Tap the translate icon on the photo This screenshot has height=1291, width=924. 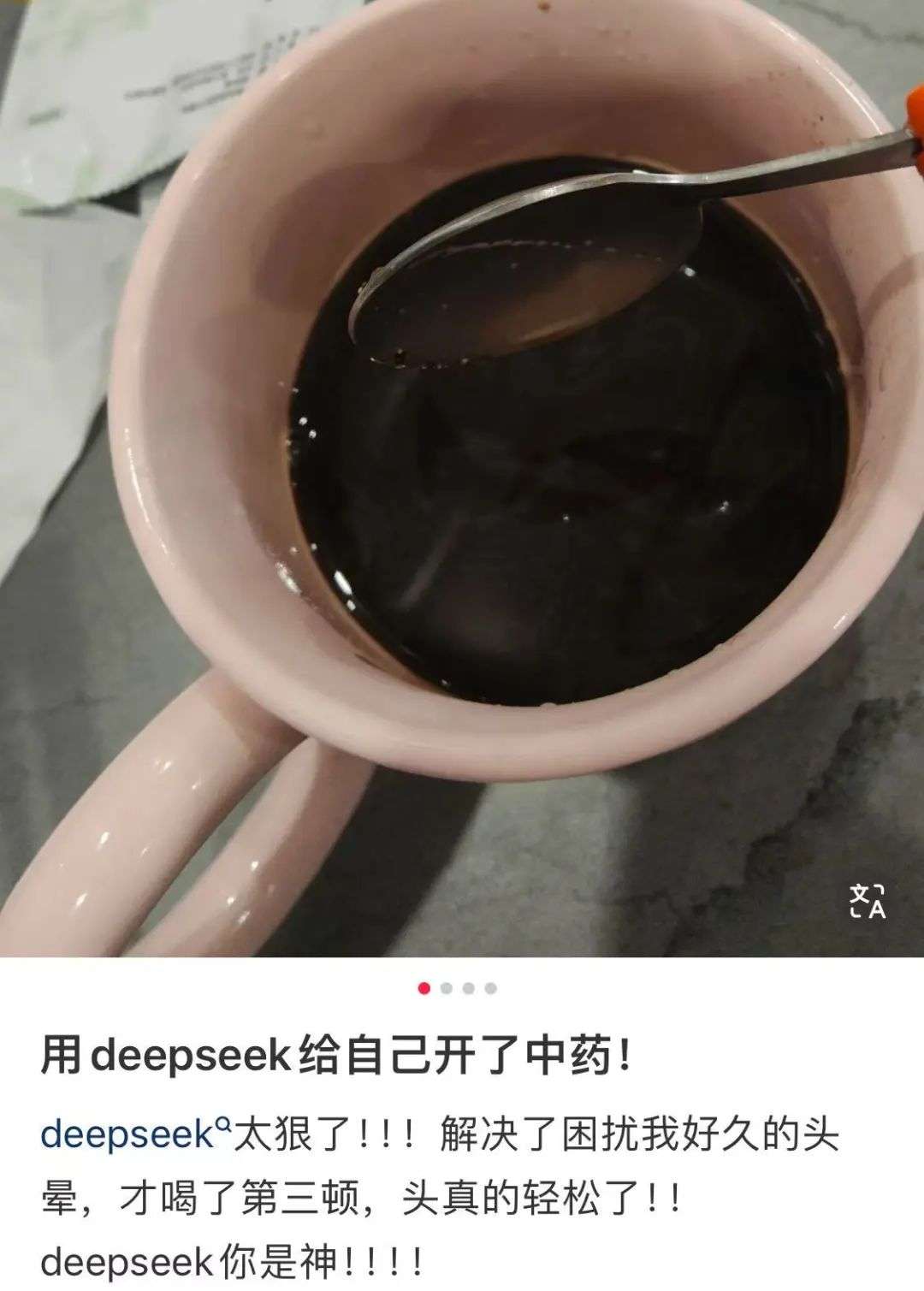[868, 901]
